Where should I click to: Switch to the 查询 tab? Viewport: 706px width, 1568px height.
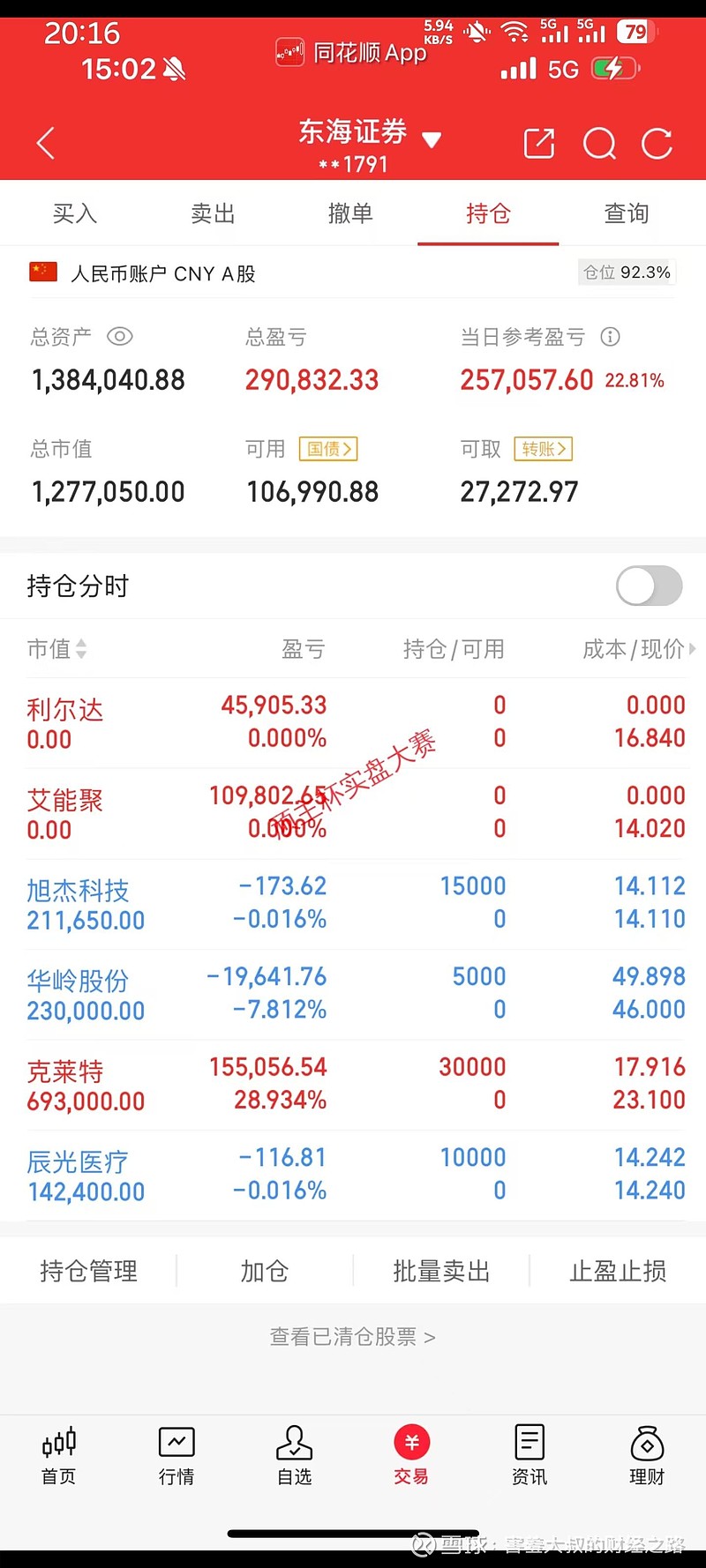627,213
